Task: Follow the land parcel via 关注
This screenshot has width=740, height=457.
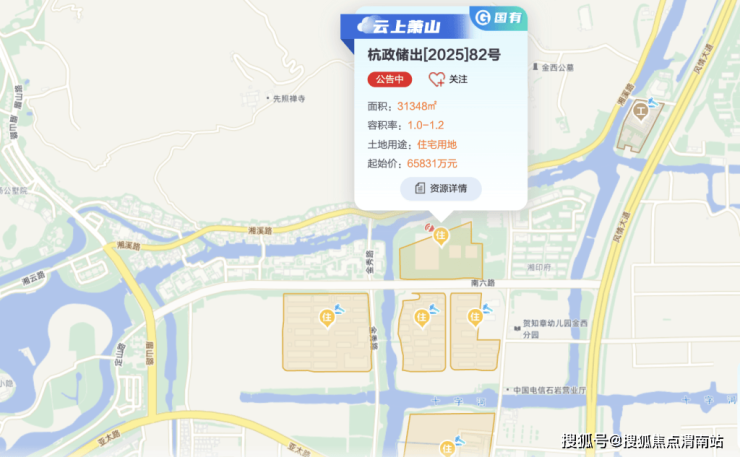Action: point(448,79)
